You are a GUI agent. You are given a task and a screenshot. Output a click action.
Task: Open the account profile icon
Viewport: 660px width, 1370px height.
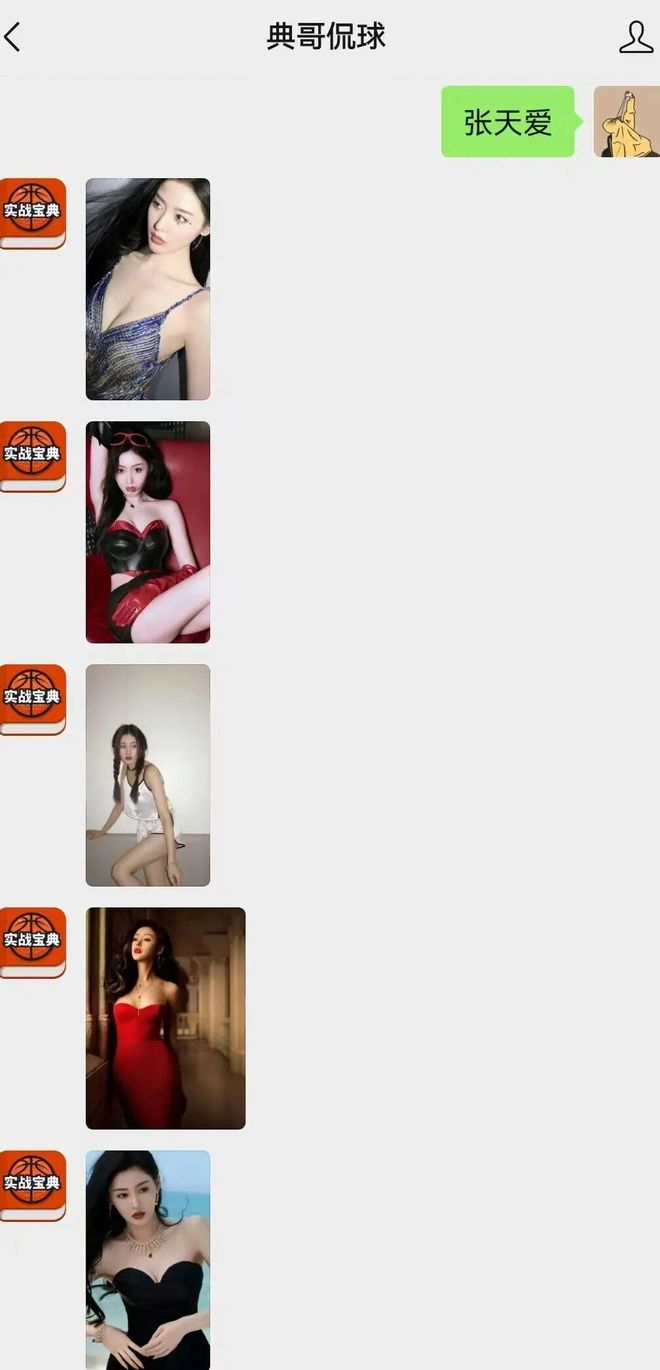tap(636, 37)
